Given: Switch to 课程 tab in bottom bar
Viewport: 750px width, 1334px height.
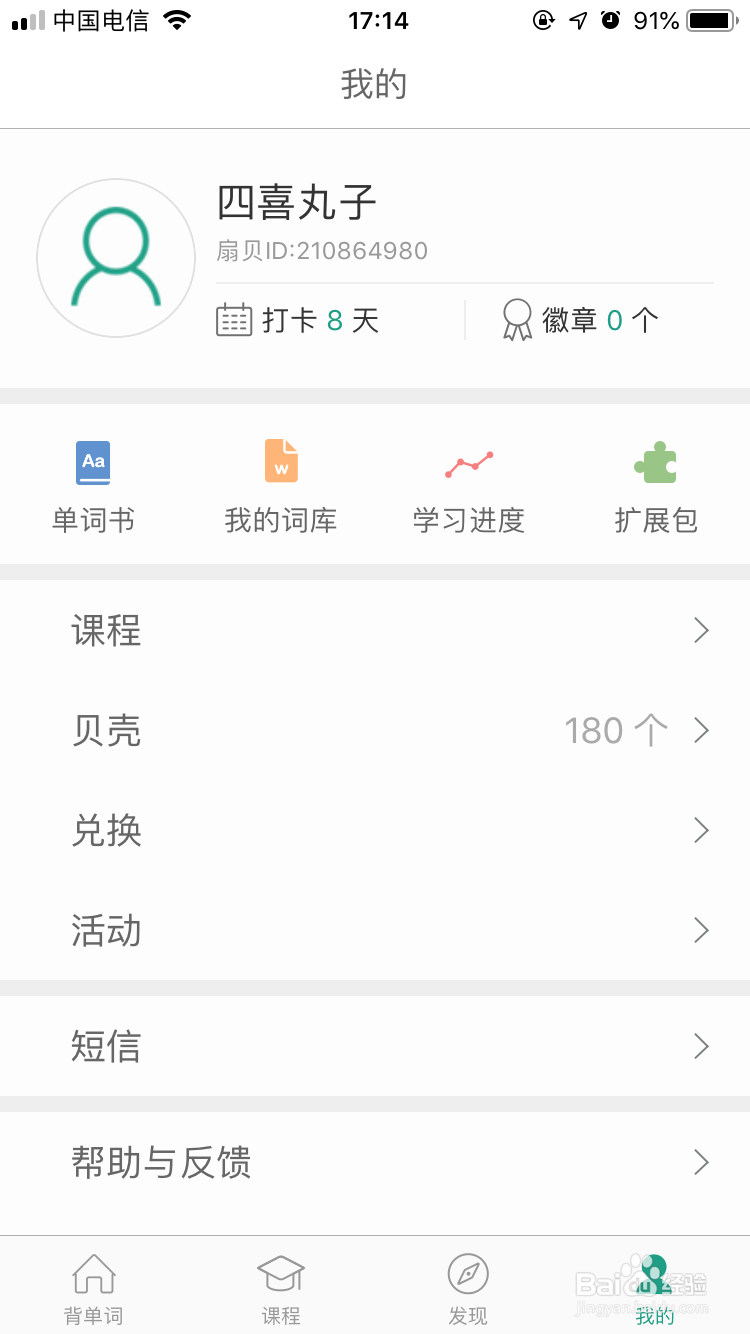Looking at the screenshot, I should click(281, 1285).
